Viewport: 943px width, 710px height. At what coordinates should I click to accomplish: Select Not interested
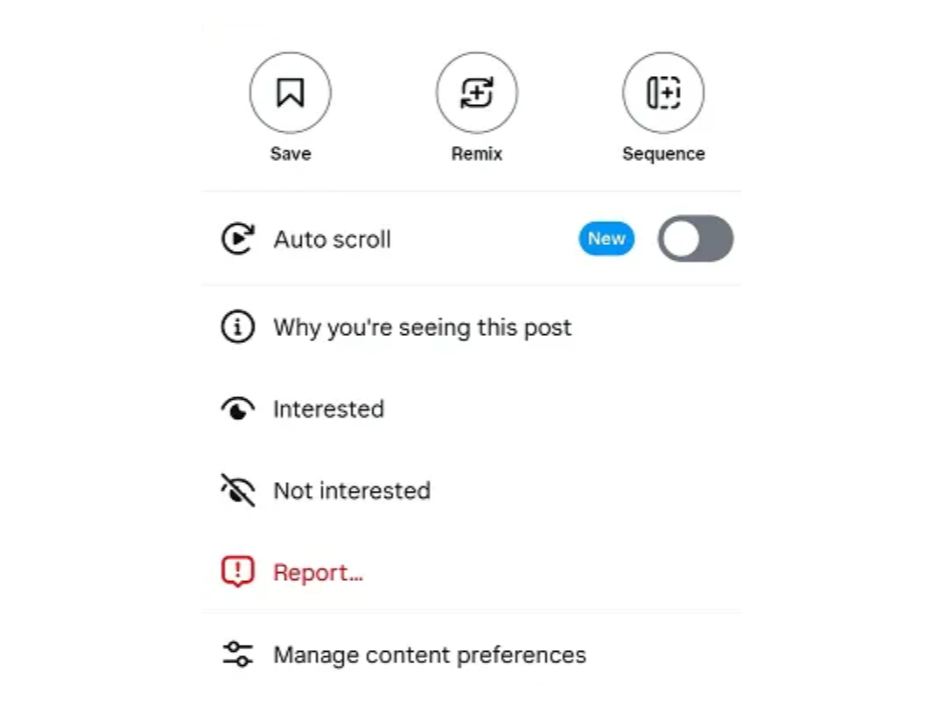pyautogui.click(x=472, y=491)
